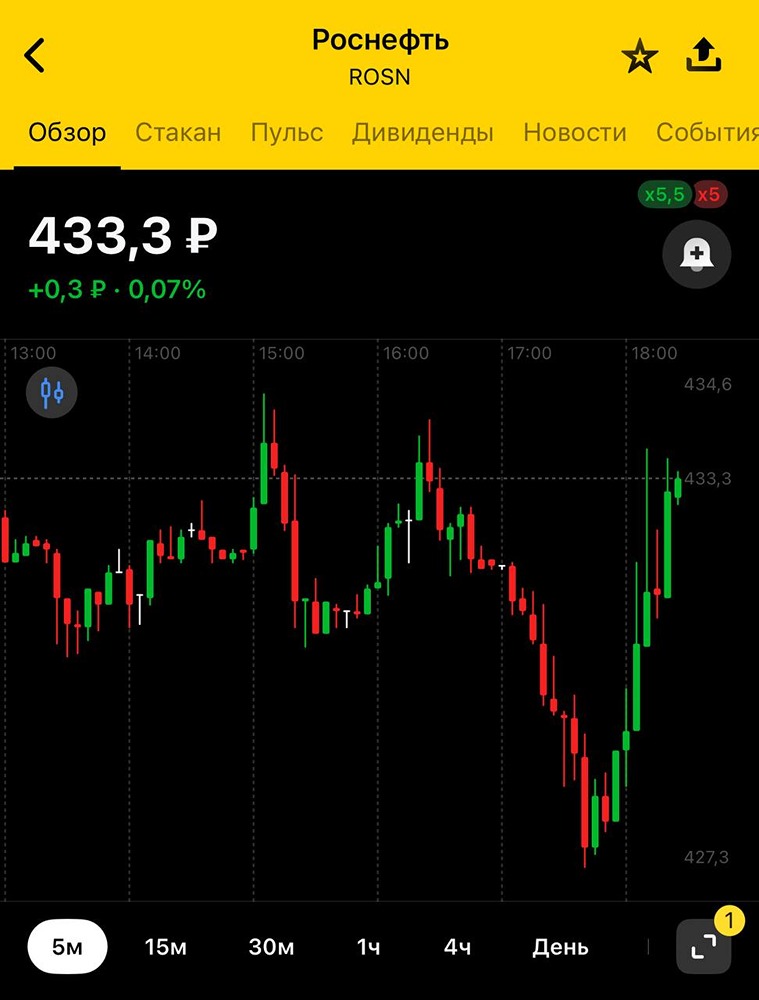Add Роснефть to favorites with the star
759x1000 pixels.
[x=639, y=58]
